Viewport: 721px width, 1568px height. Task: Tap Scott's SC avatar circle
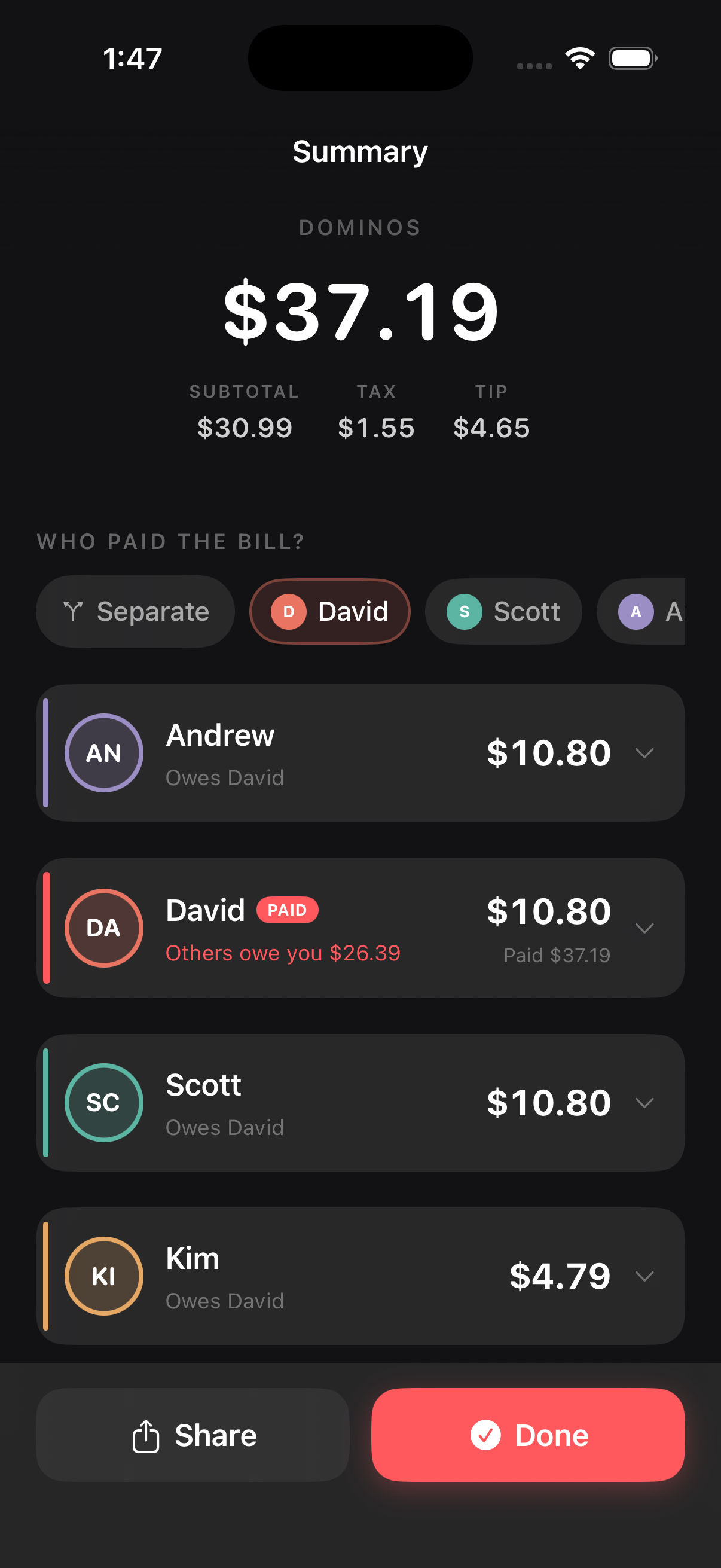[104, 1103]
